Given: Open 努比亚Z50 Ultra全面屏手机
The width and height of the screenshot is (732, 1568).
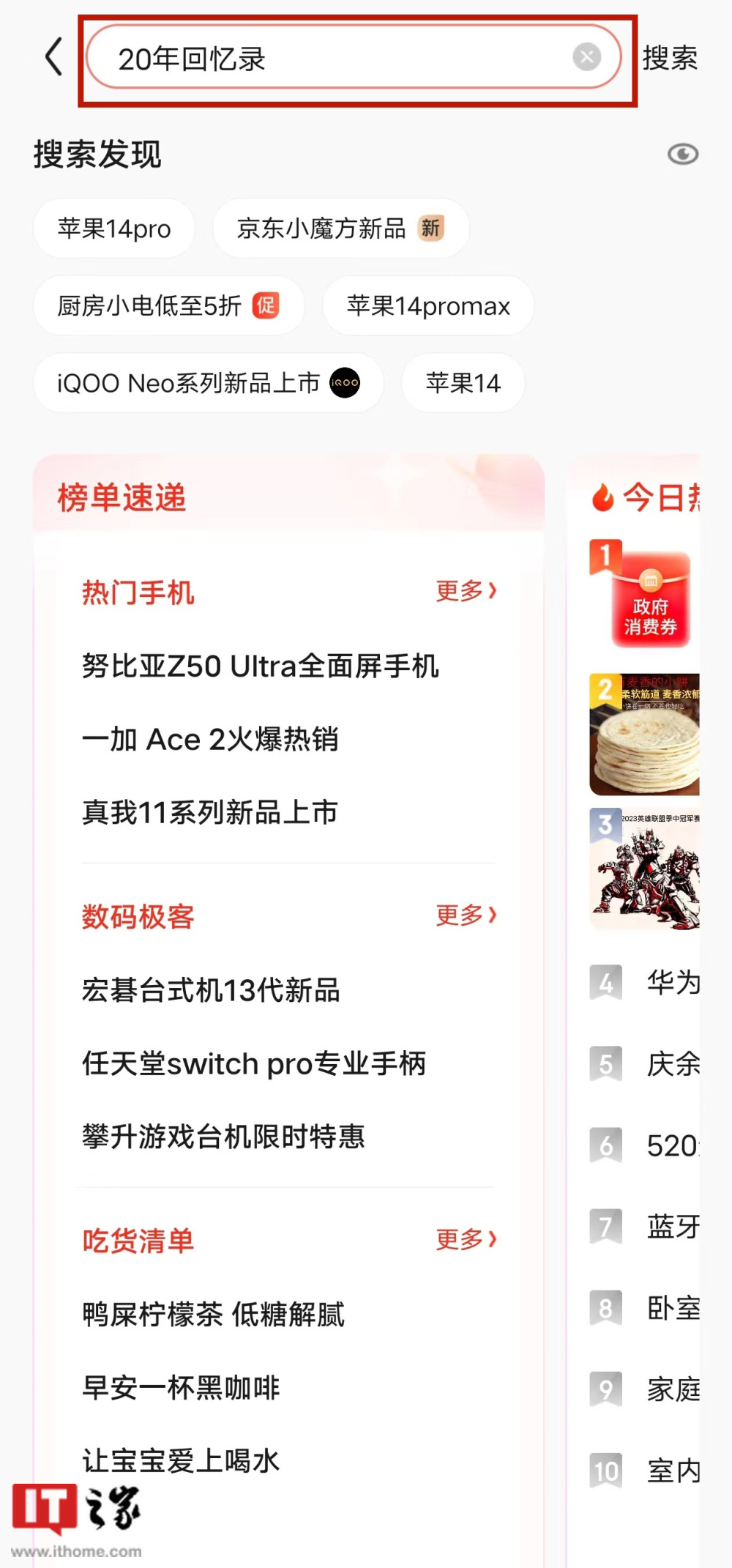Looking at the screenshot, I should click(261, 666).
